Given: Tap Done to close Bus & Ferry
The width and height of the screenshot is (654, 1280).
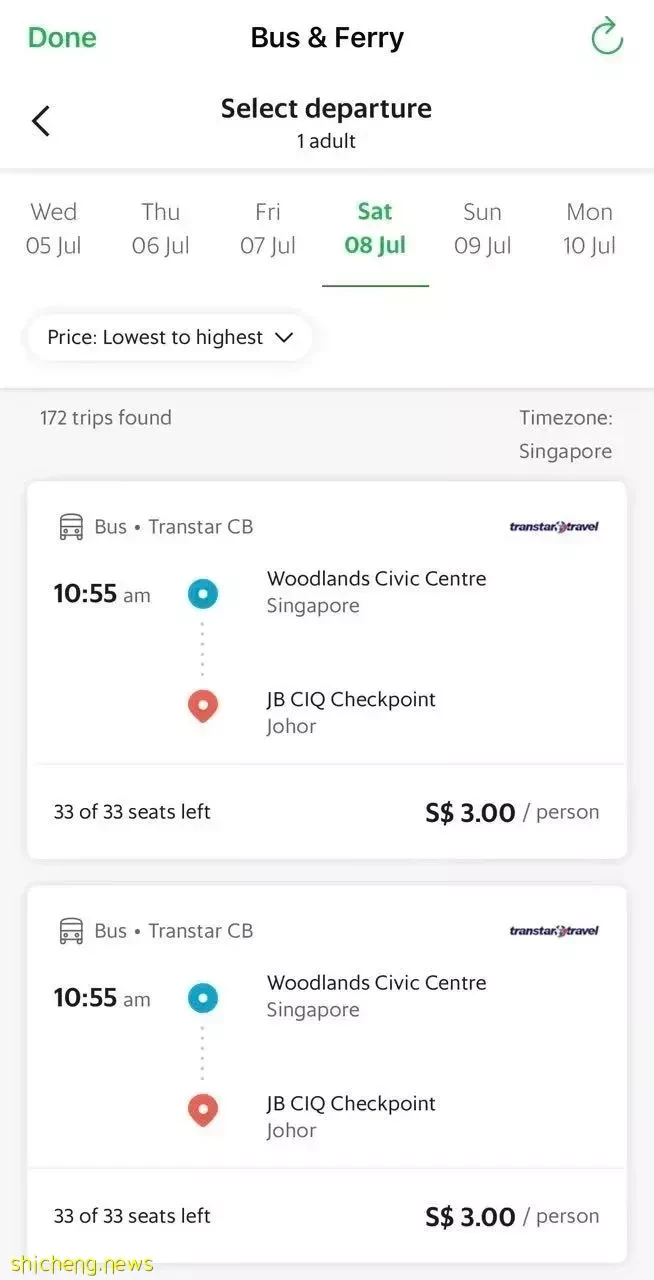Looking at the screenshot, I should (62, 38).
